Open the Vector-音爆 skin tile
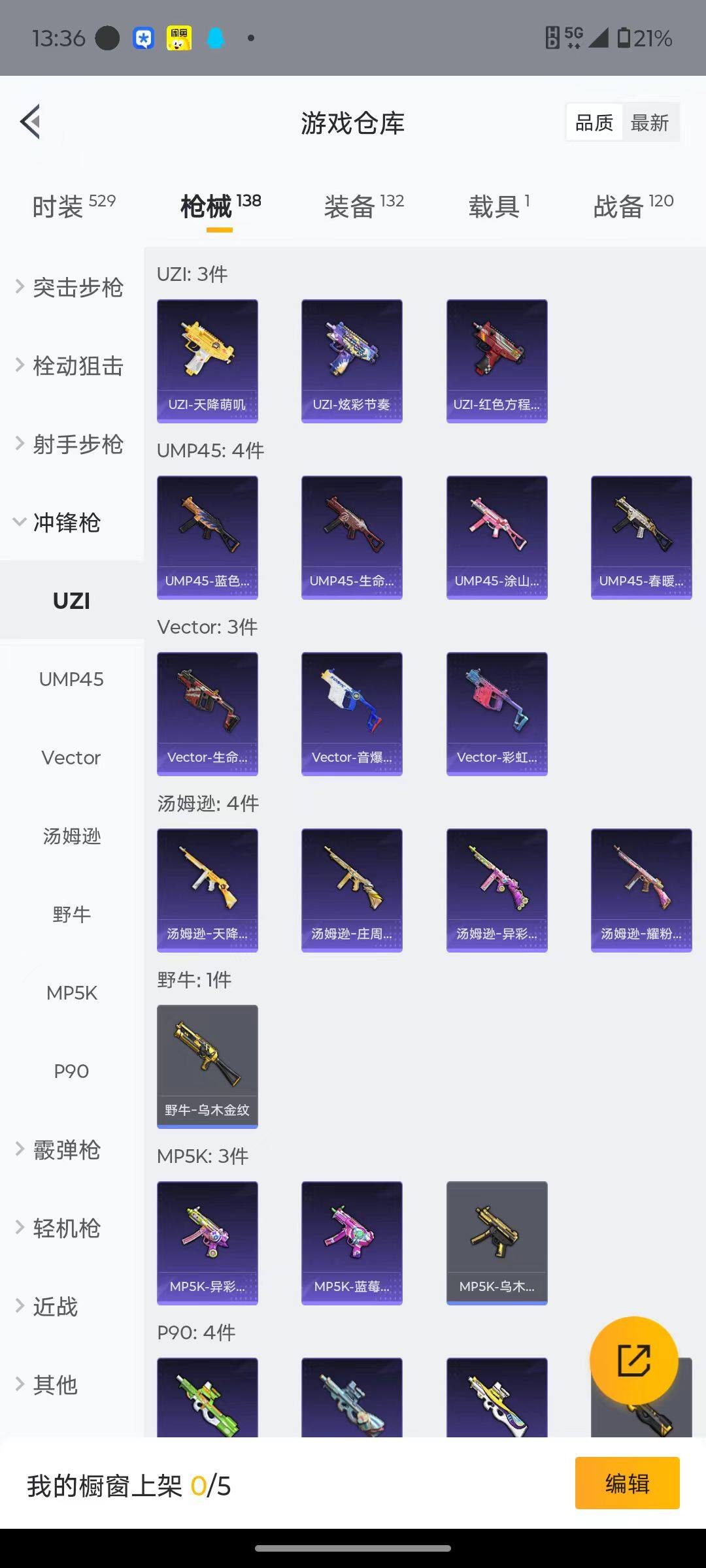 pos(352,713)
